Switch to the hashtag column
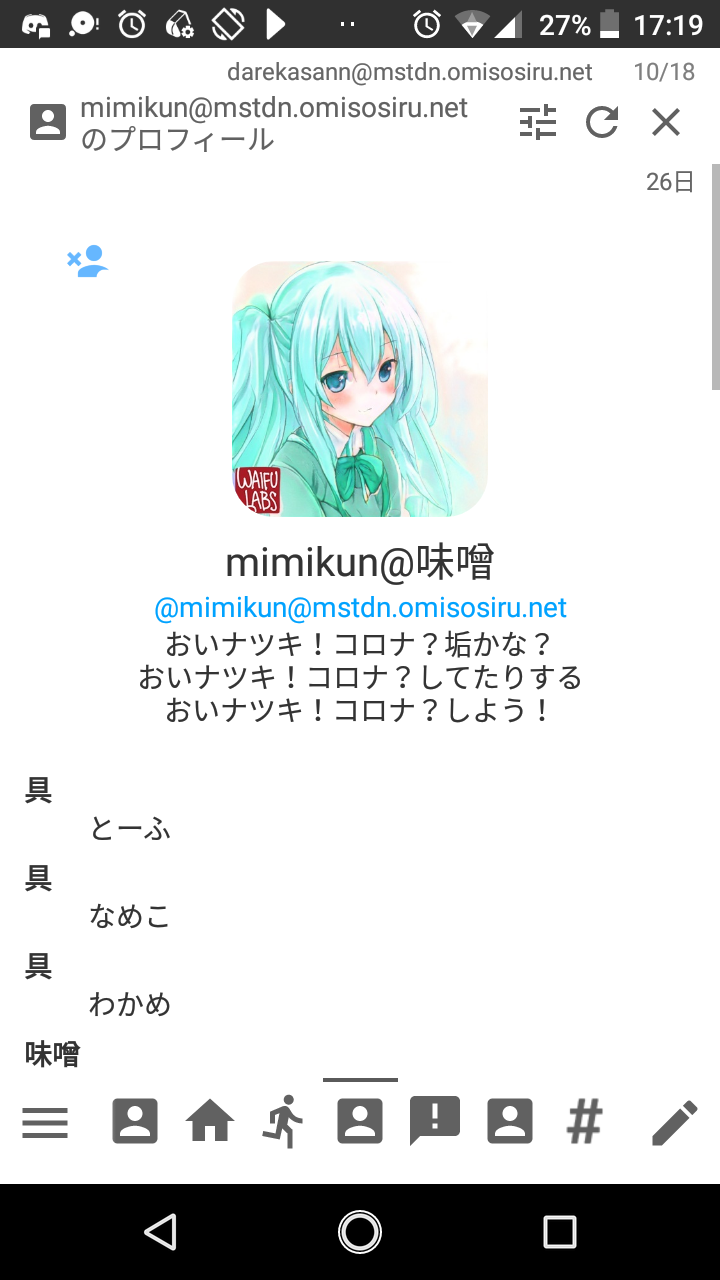Image resolution: width=720 pixels, height=1280 pixels. pos(584,1122)
